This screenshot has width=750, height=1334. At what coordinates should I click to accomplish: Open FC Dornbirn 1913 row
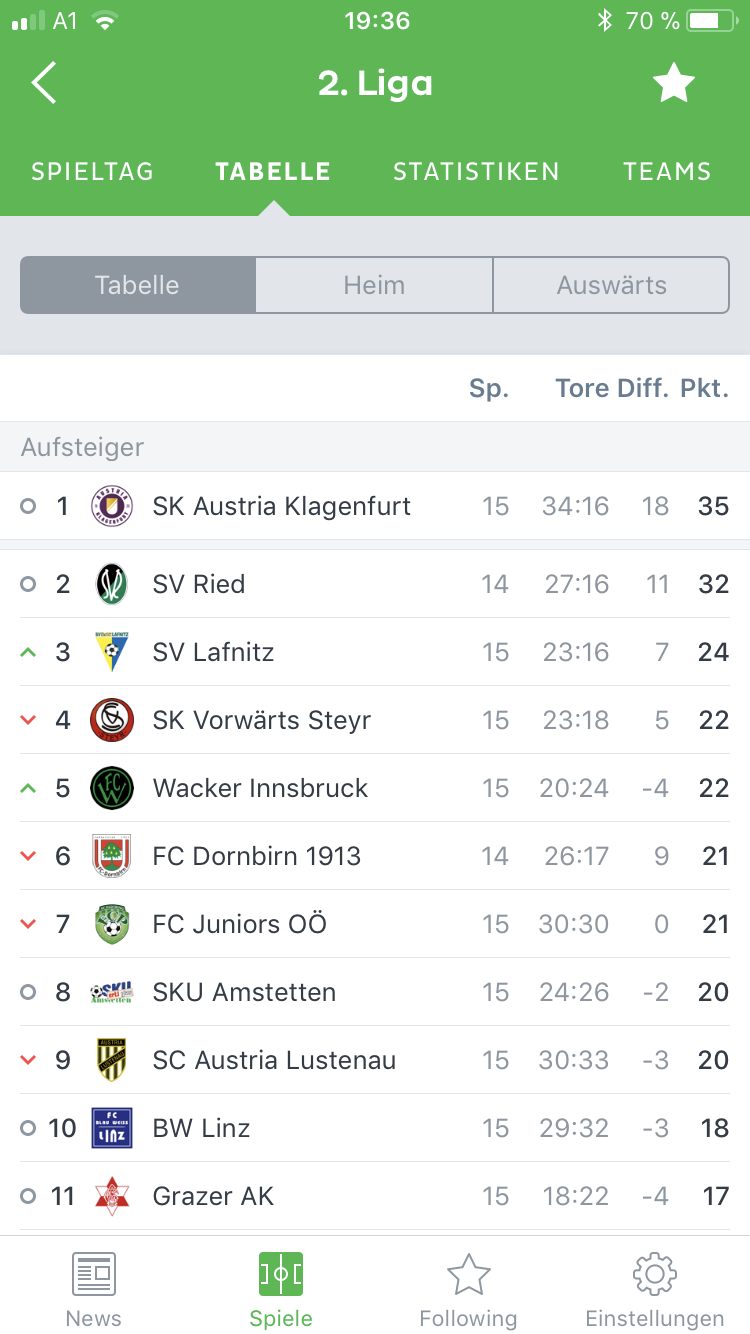[375, 856]
